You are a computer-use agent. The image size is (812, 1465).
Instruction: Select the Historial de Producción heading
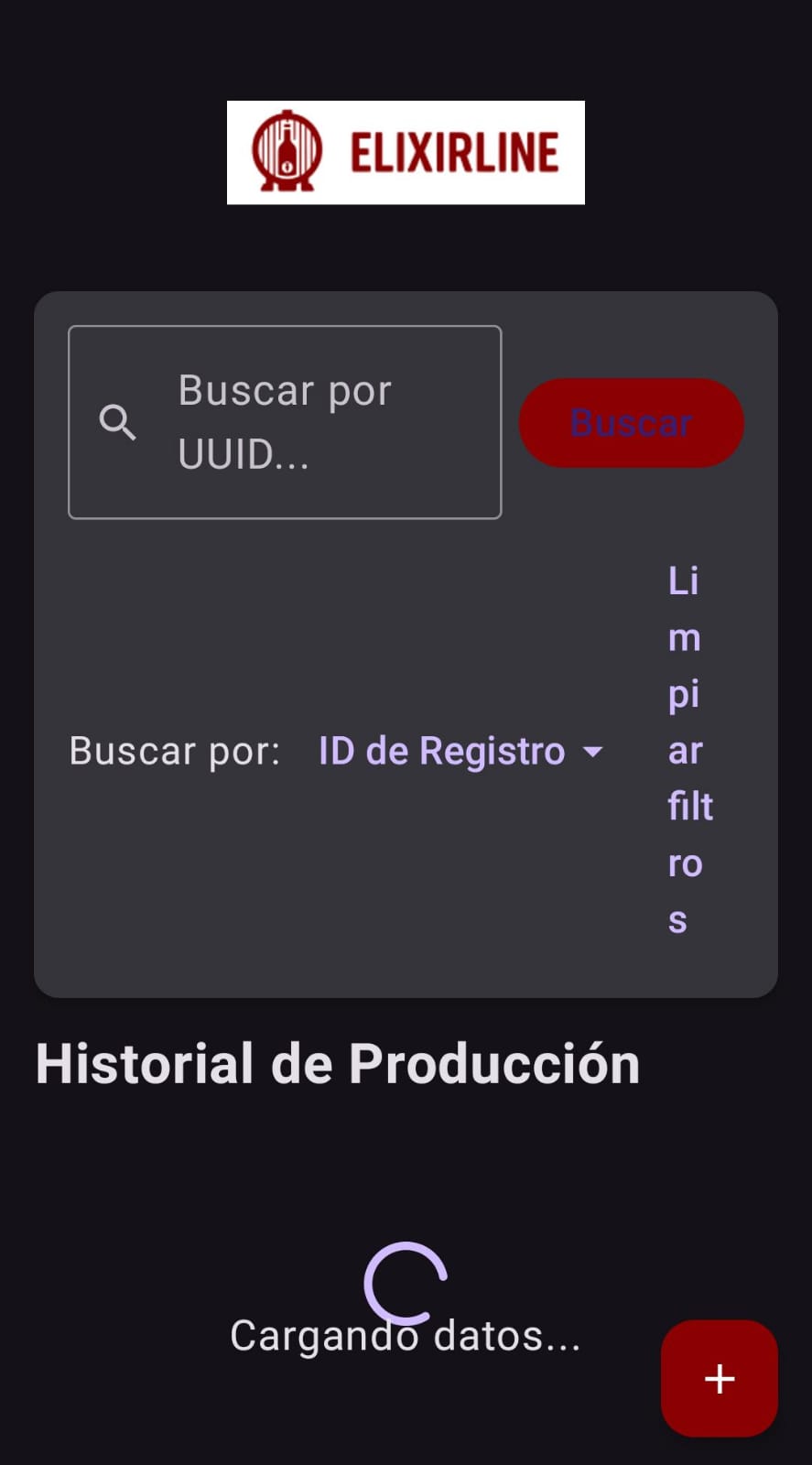point(337,1062)
